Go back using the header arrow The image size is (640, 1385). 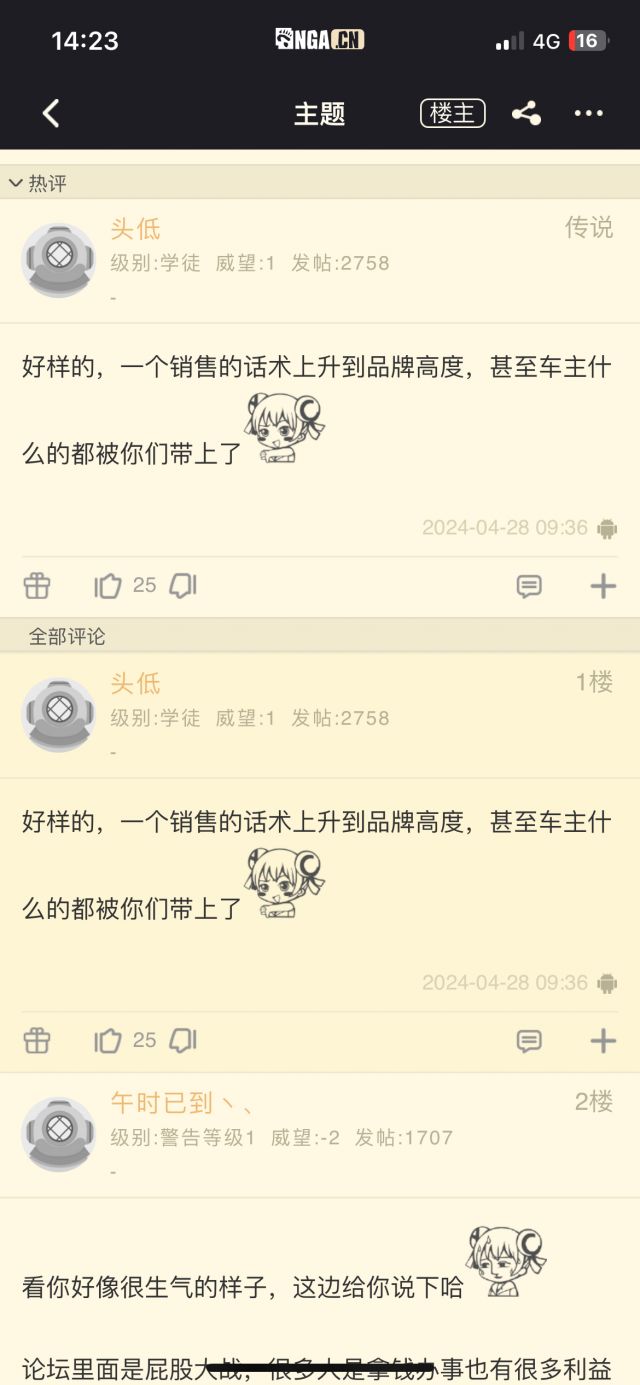click(x=52, y=114)
